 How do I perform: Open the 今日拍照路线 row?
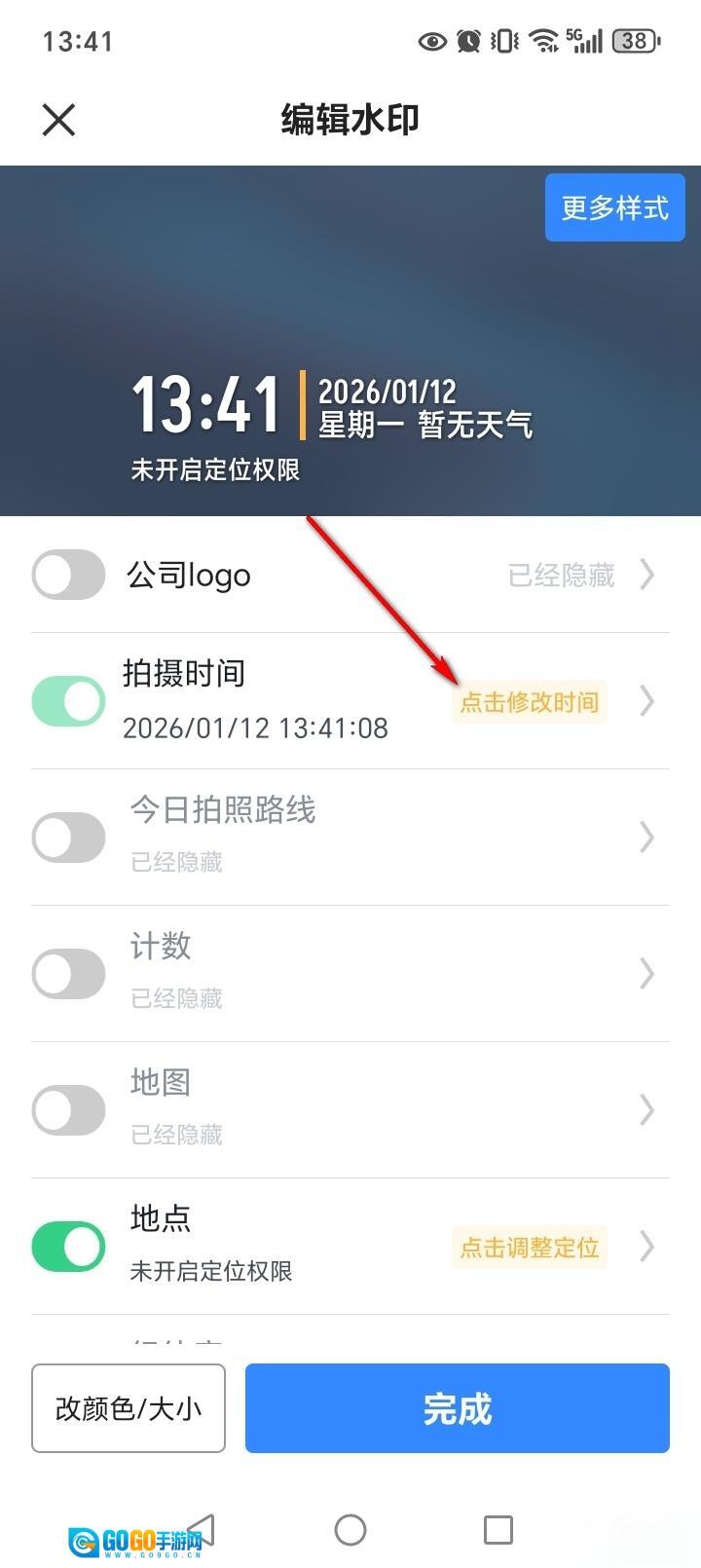646,838
